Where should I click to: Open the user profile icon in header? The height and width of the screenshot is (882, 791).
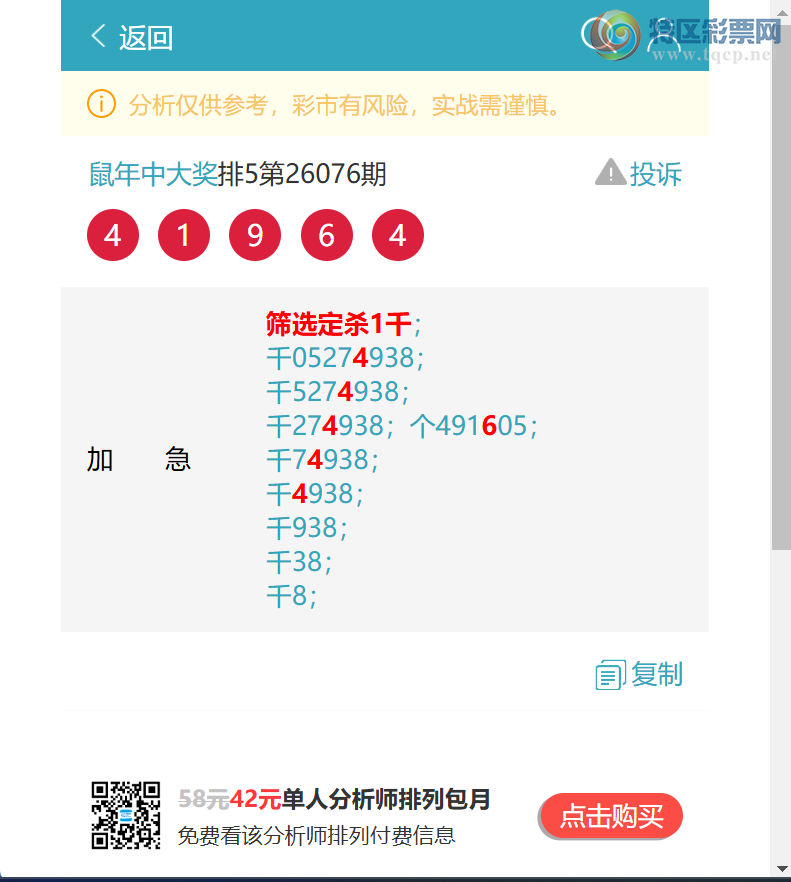664,37
